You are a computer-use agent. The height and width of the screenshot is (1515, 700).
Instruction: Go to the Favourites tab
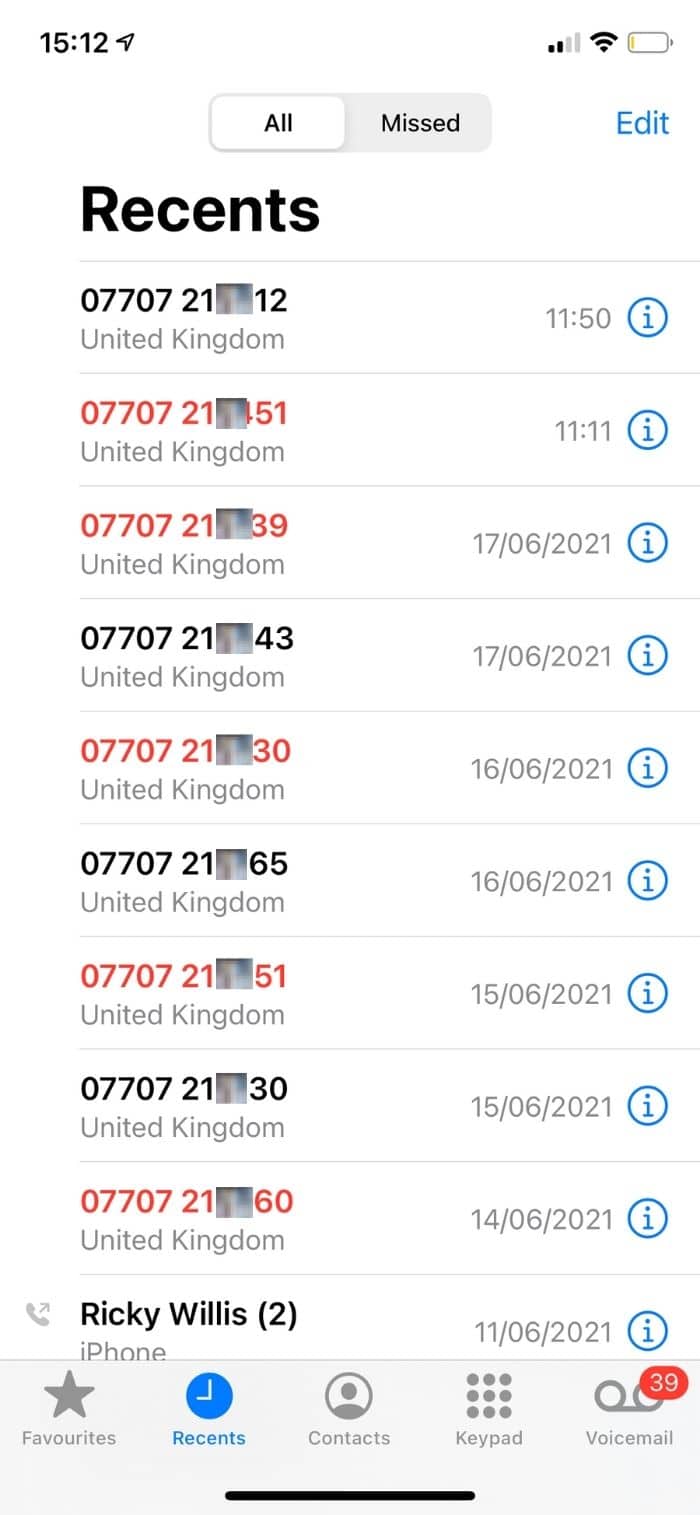click(69, 1409)
